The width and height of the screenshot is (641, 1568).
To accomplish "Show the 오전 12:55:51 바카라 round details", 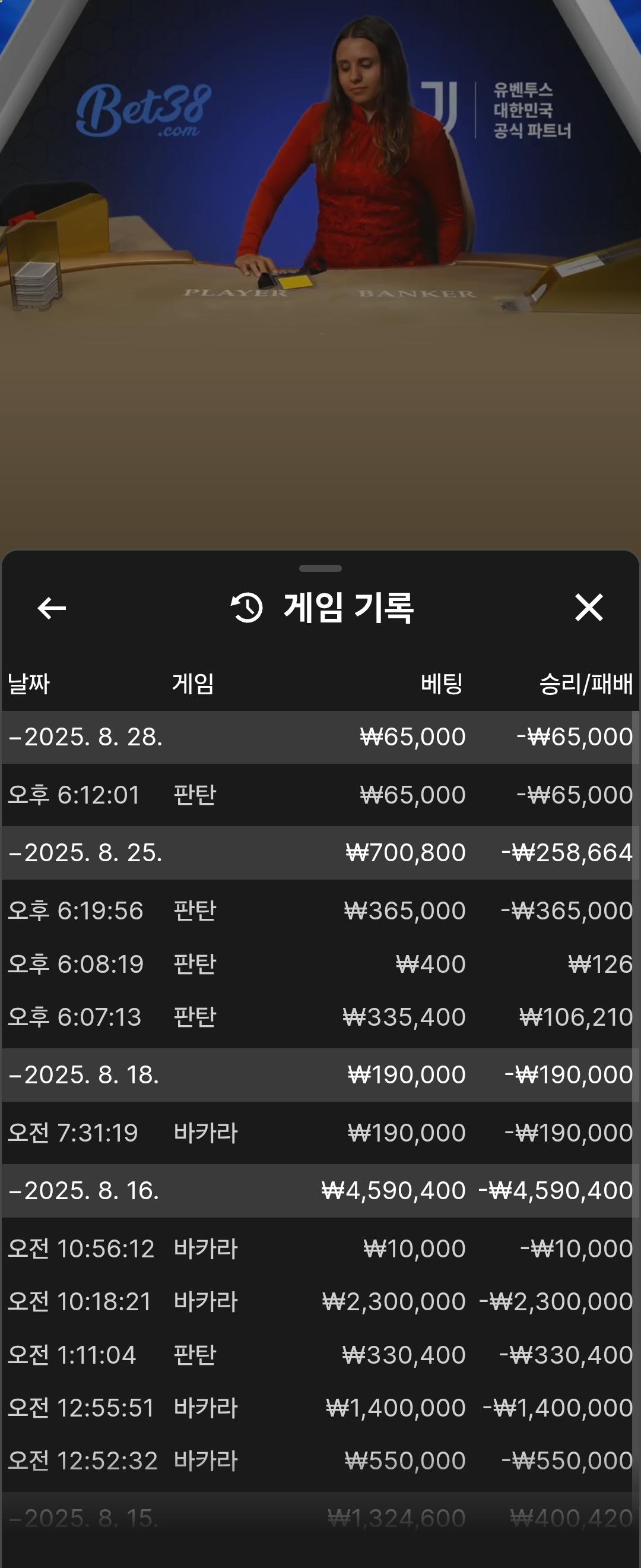I will click(x=316, y=1407).
